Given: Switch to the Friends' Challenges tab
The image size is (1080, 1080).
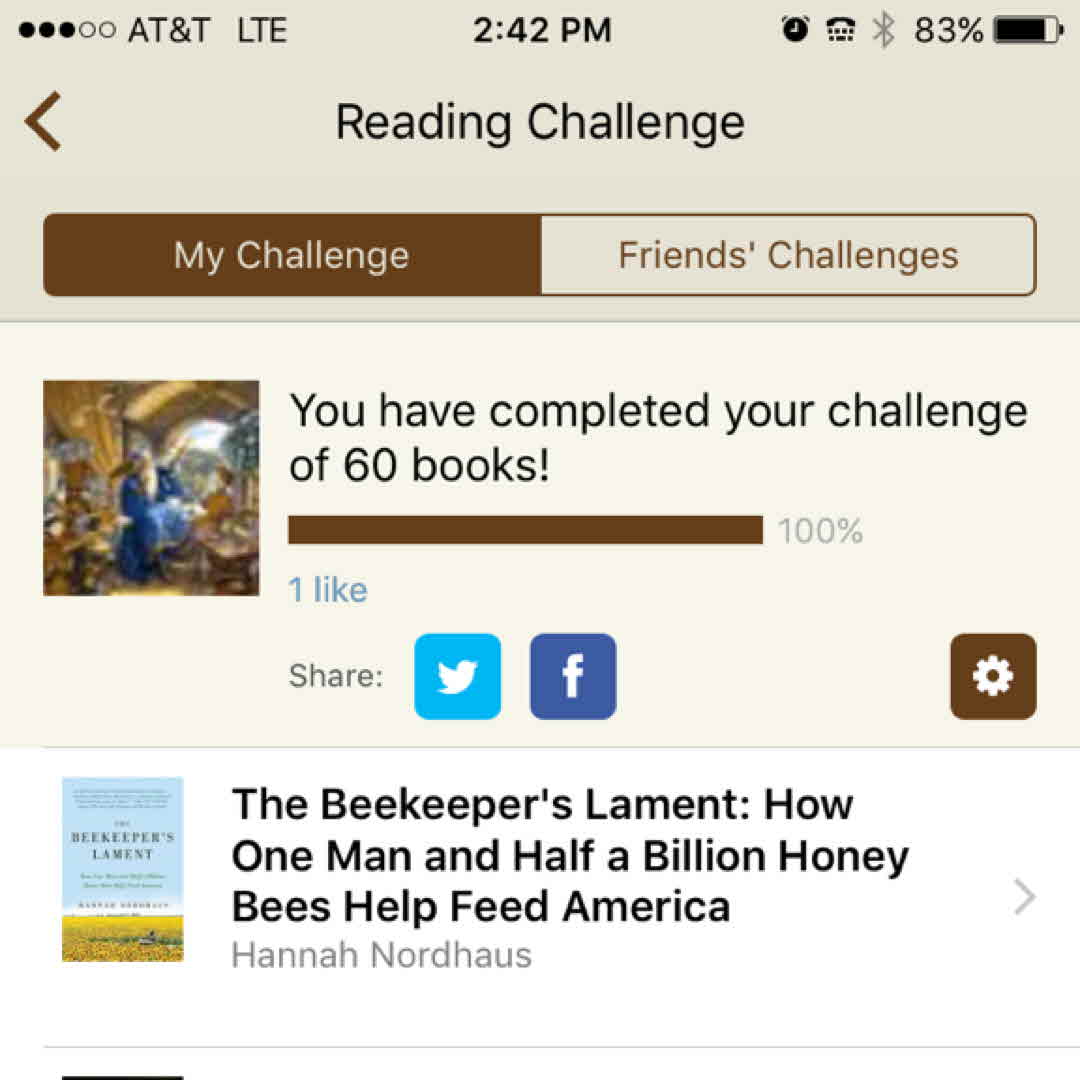Looking at the screenshot, I should pos(787,255).
